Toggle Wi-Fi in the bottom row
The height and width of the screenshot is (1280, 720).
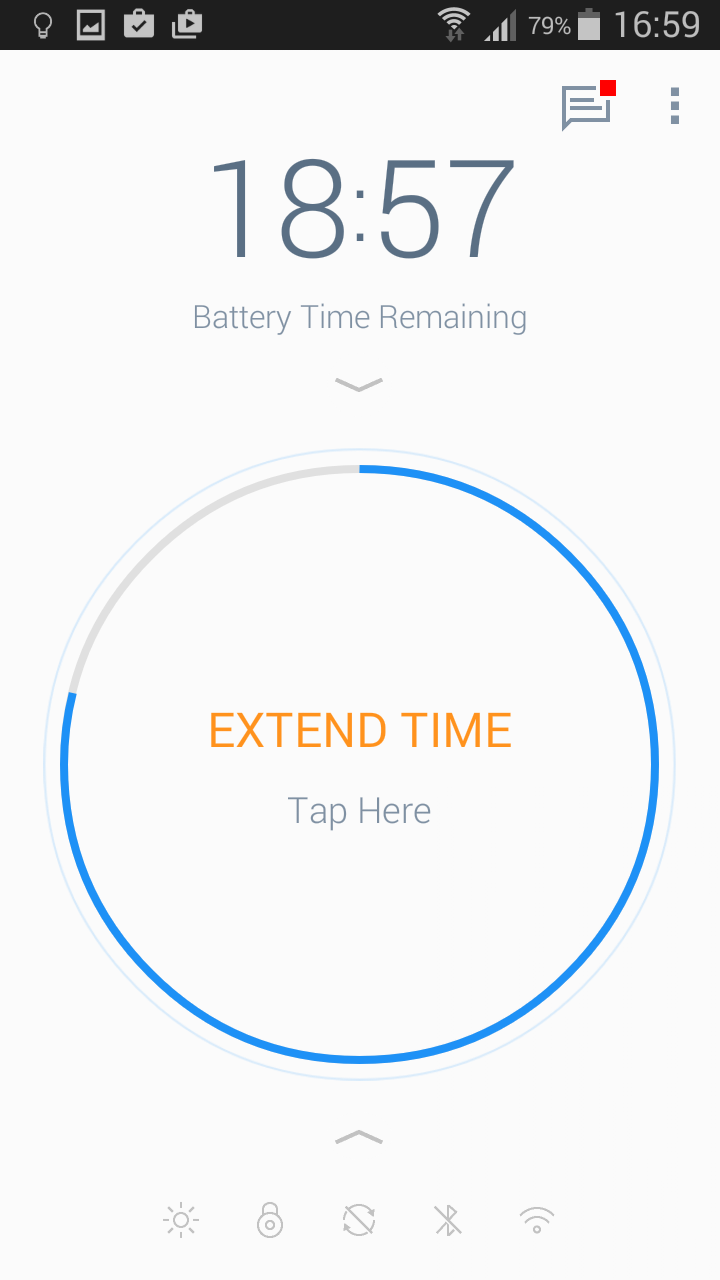[537, 1220]
